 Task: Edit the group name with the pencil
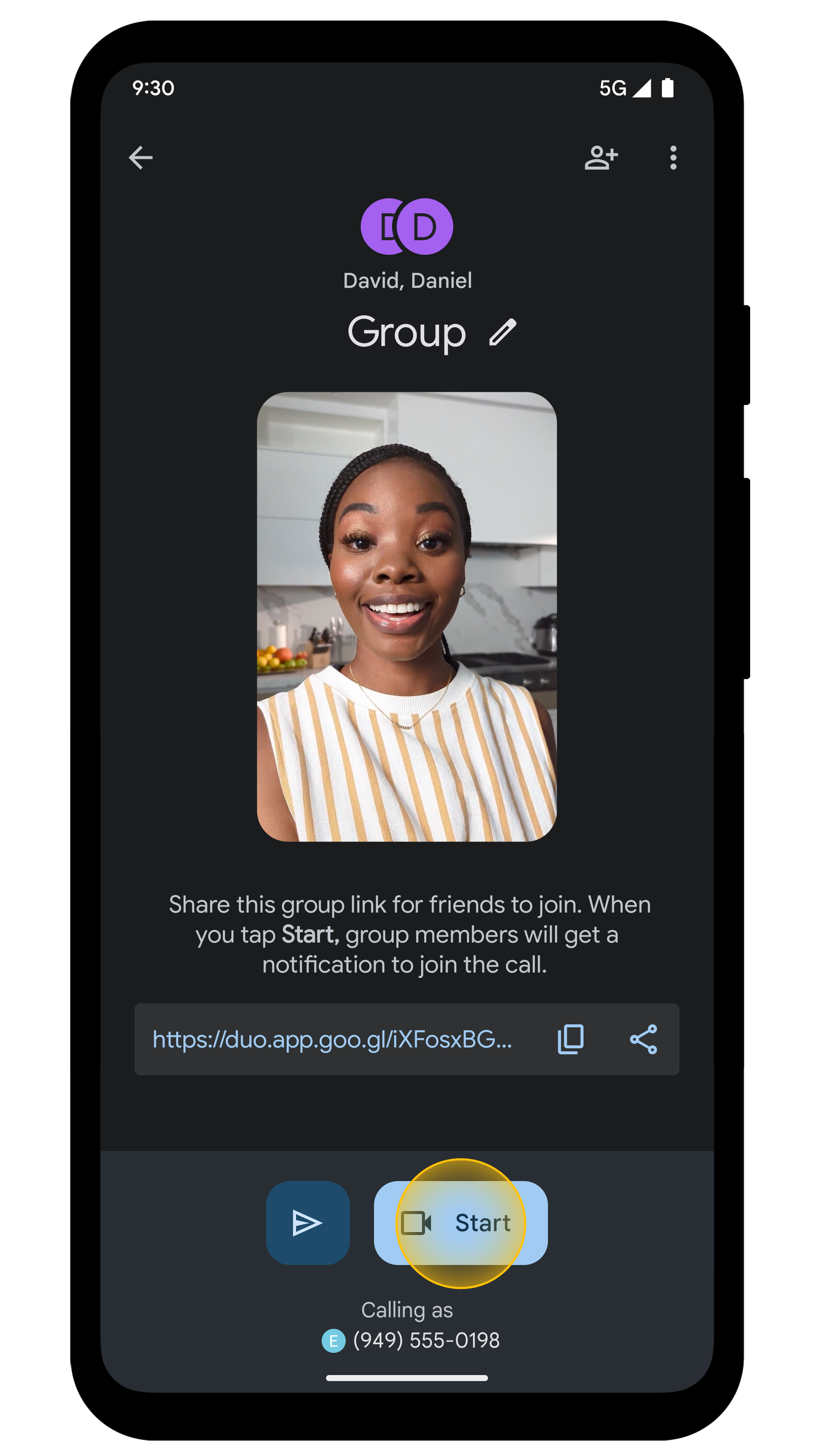[503, 332]
